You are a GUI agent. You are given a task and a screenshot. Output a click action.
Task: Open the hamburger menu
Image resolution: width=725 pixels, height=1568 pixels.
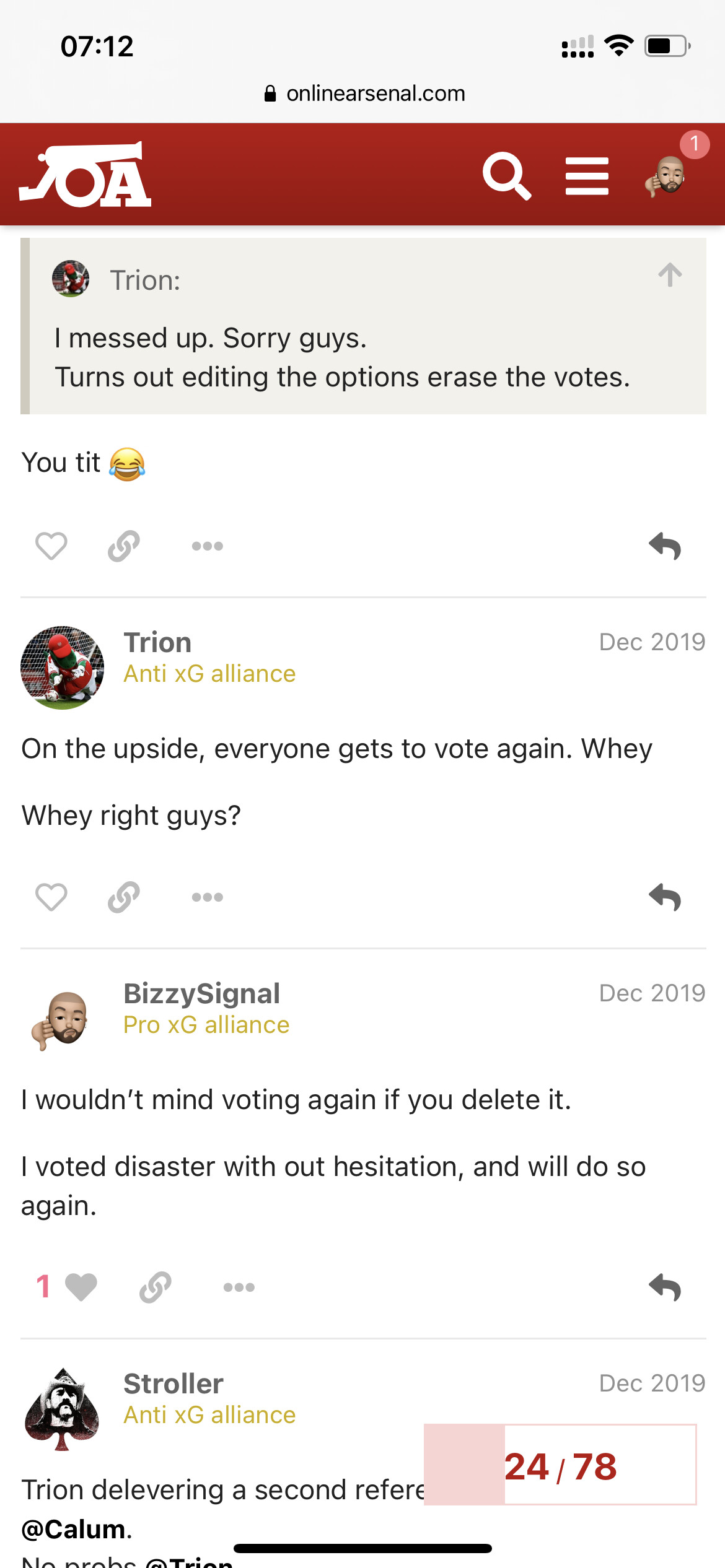click(x=587, y=176)
